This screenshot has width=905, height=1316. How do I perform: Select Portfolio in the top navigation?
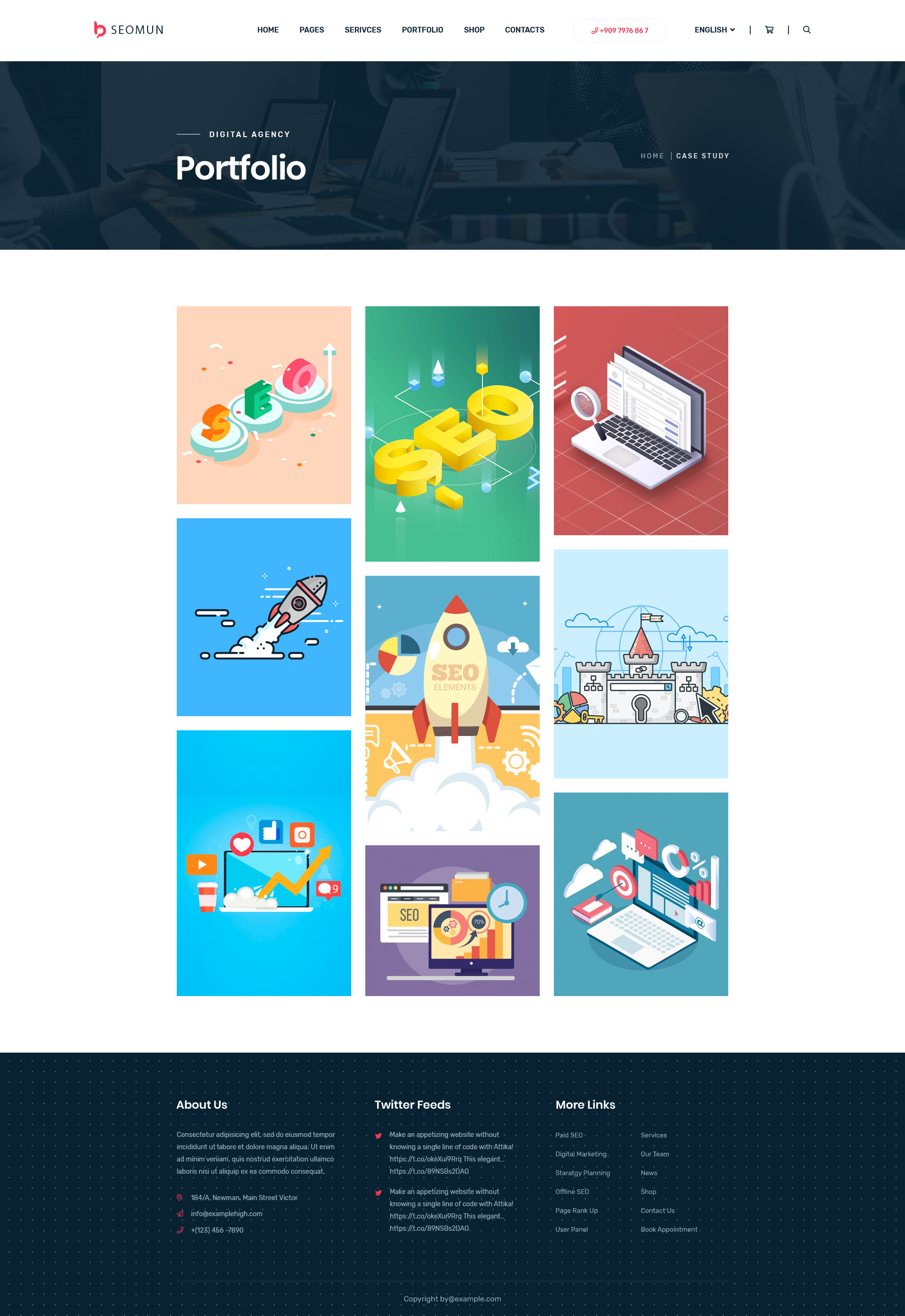[422, 30]
